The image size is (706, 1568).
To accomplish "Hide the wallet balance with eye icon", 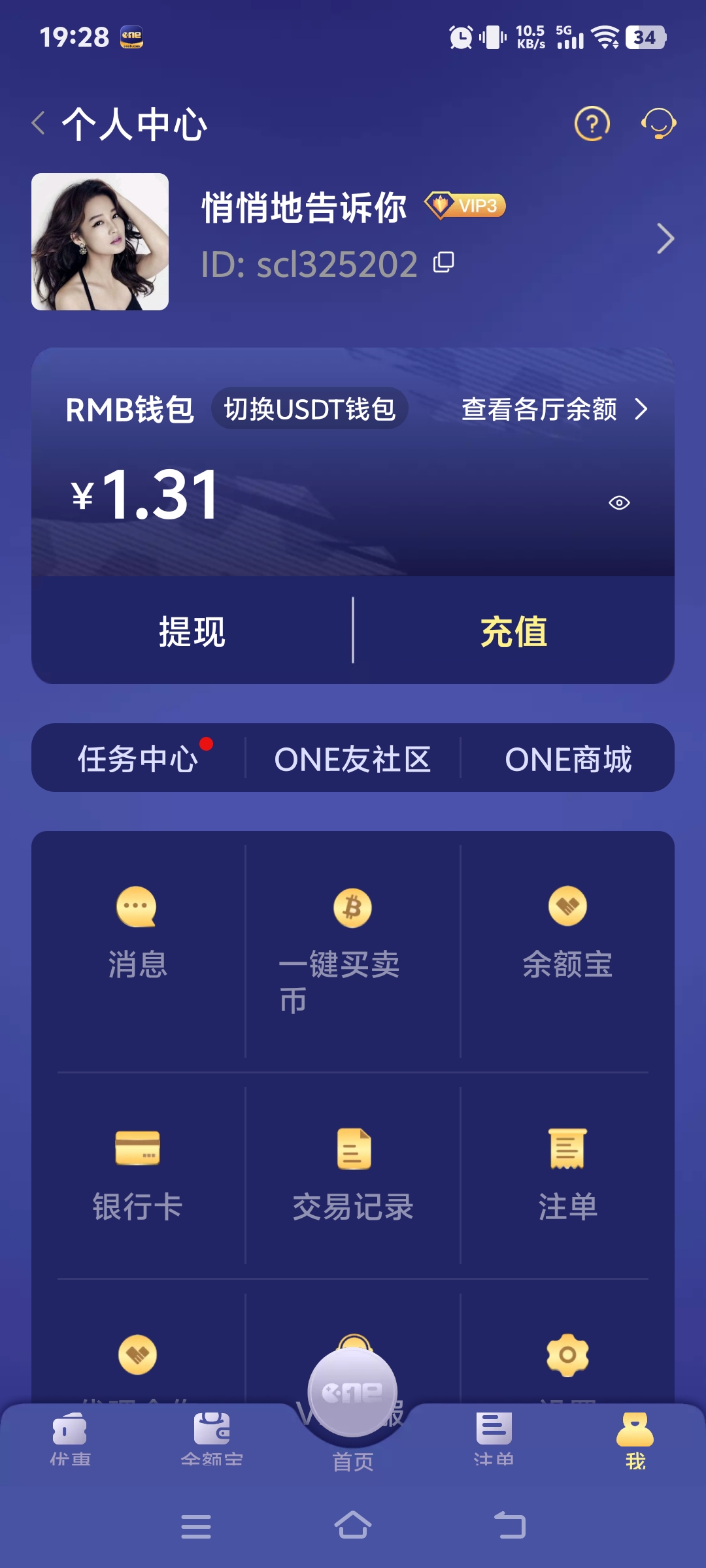I will pyautogui.click(x=619, y=502).
